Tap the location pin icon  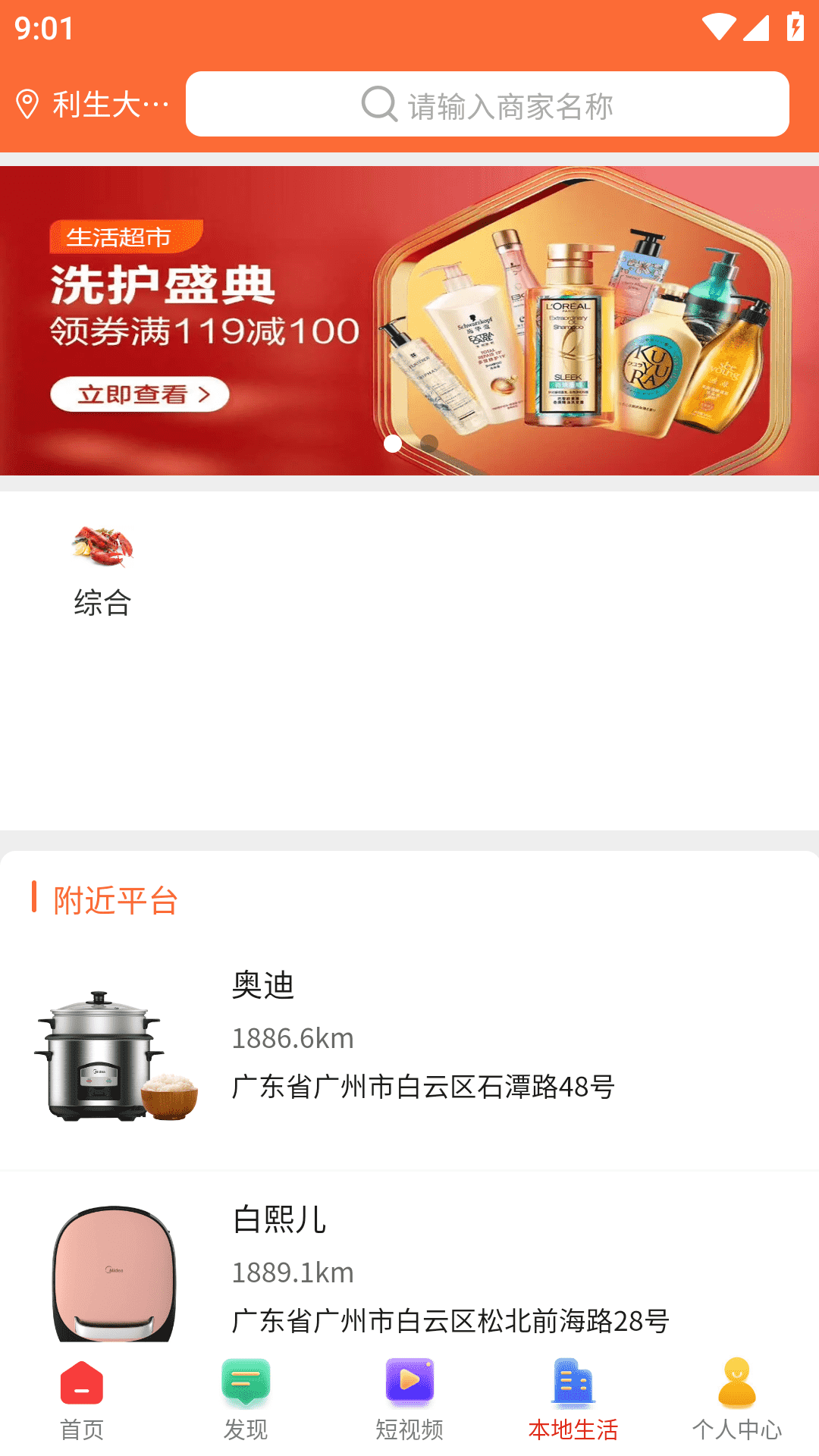(x=28, y=103)
